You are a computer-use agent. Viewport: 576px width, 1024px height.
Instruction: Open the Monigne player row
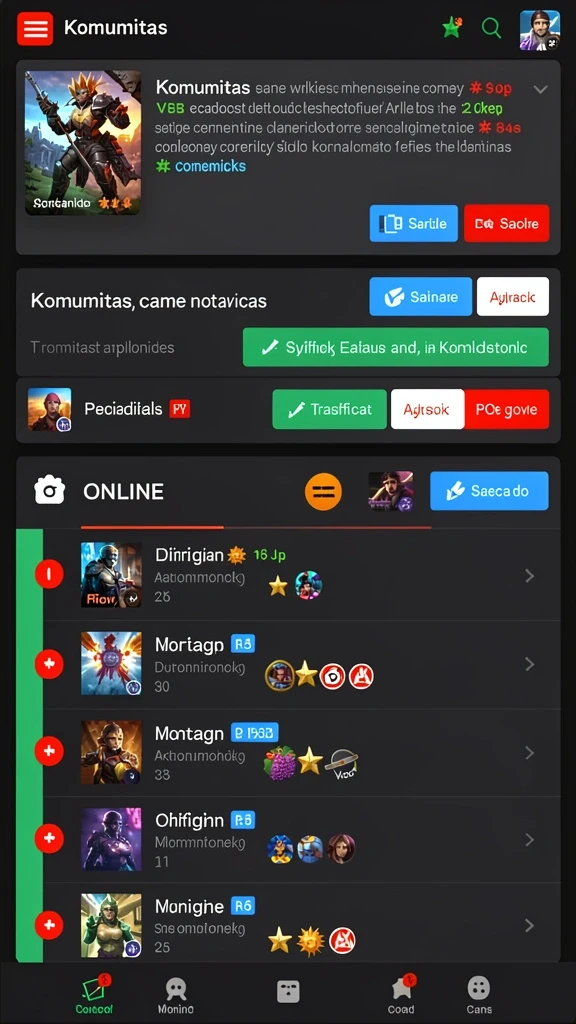pyautogui.click(x=288, y=924)
